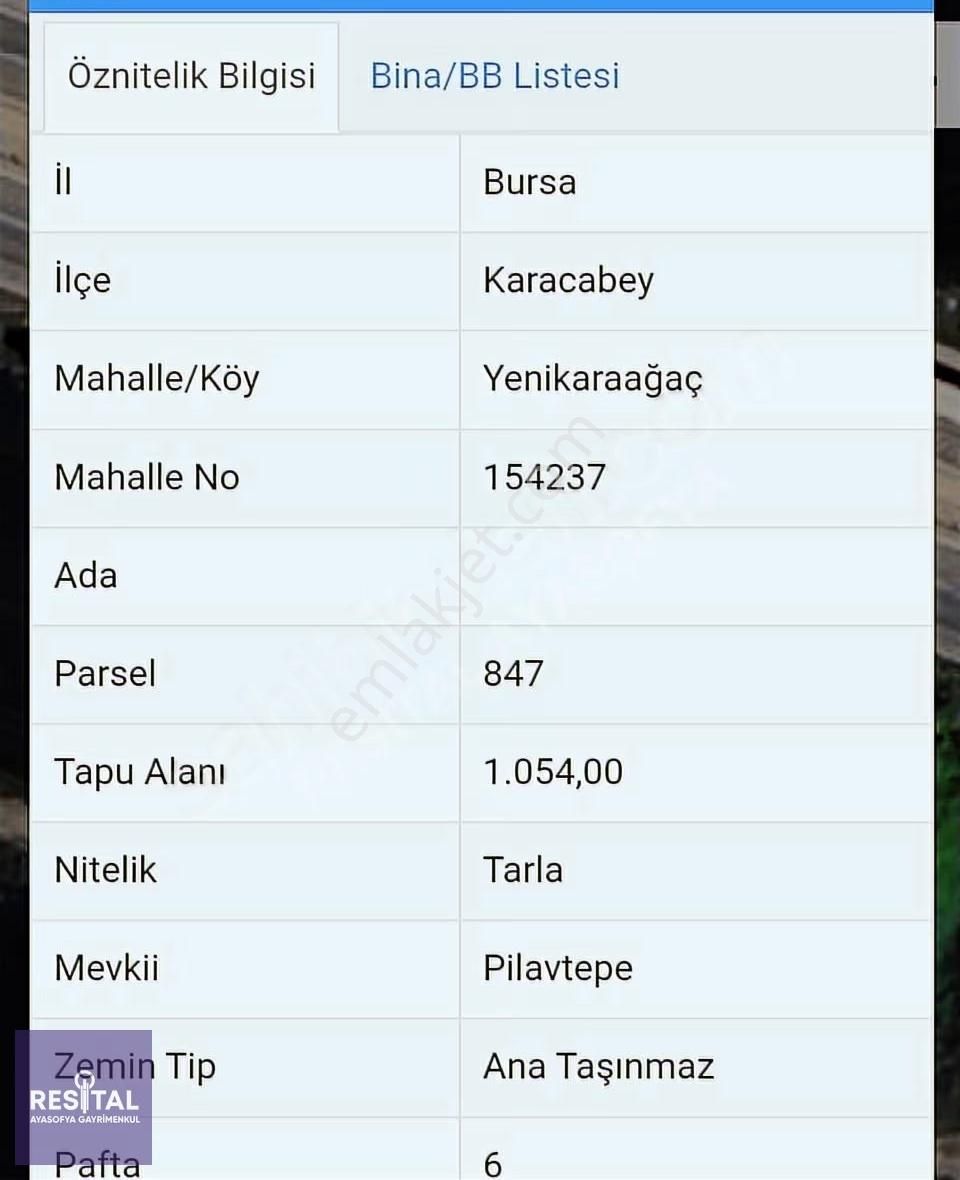Switch to the Bina/BB Listesi tab

coord(495,76)
